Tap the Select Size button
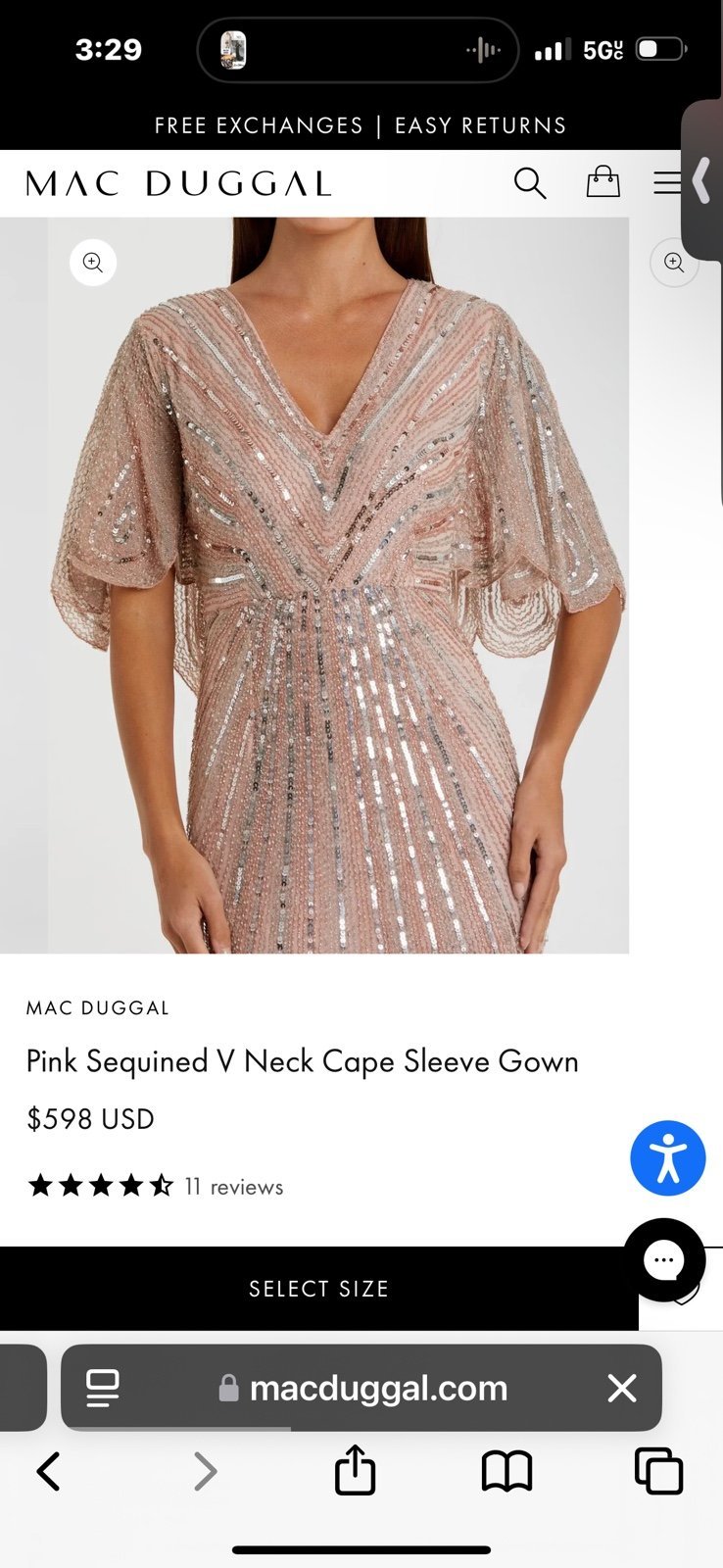The width and height of the screenshot is (723, 1568). click(319, 1289)
